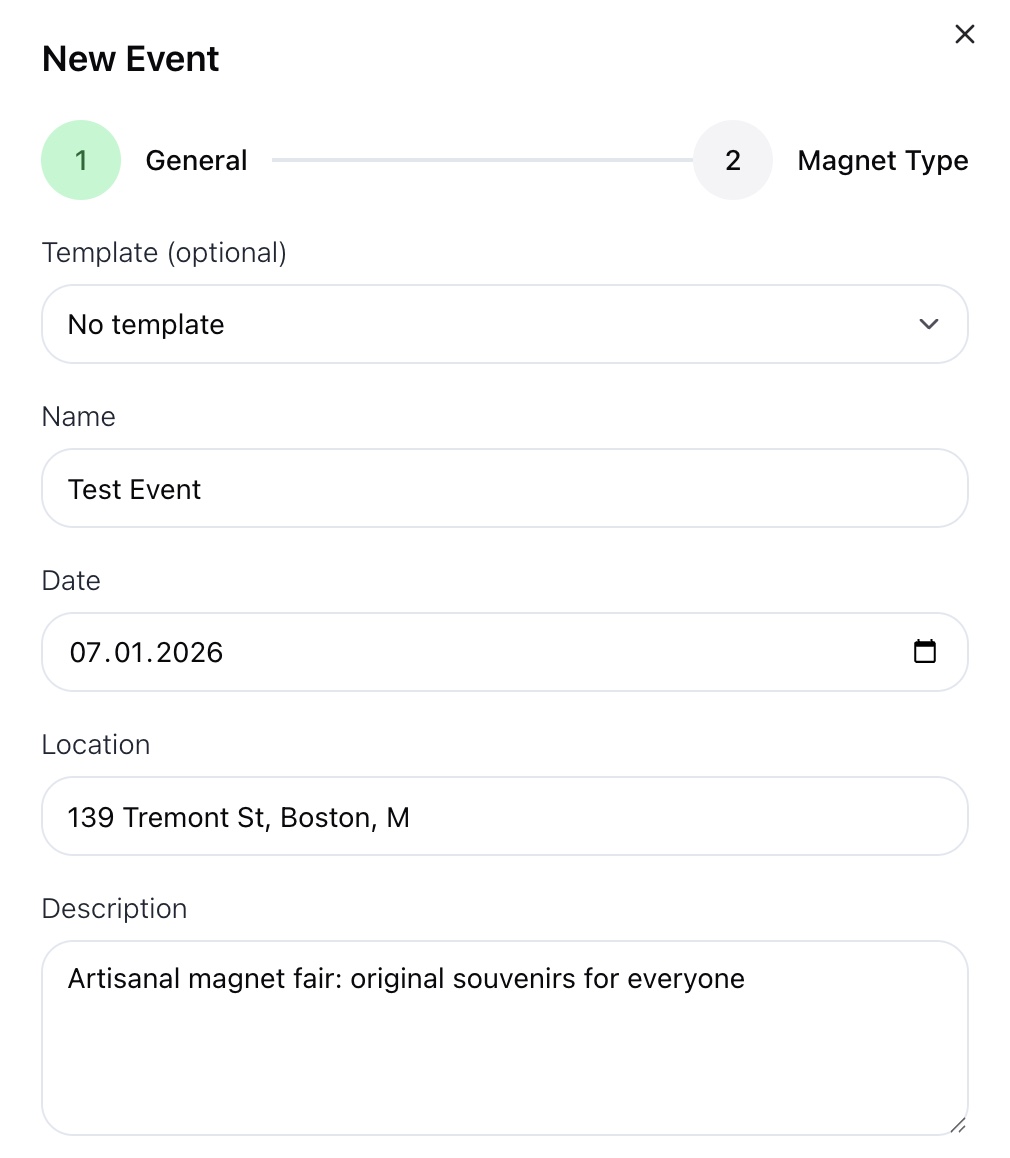Select step 1 General
Screen dimensions: 1010x1158
(81, 160)
